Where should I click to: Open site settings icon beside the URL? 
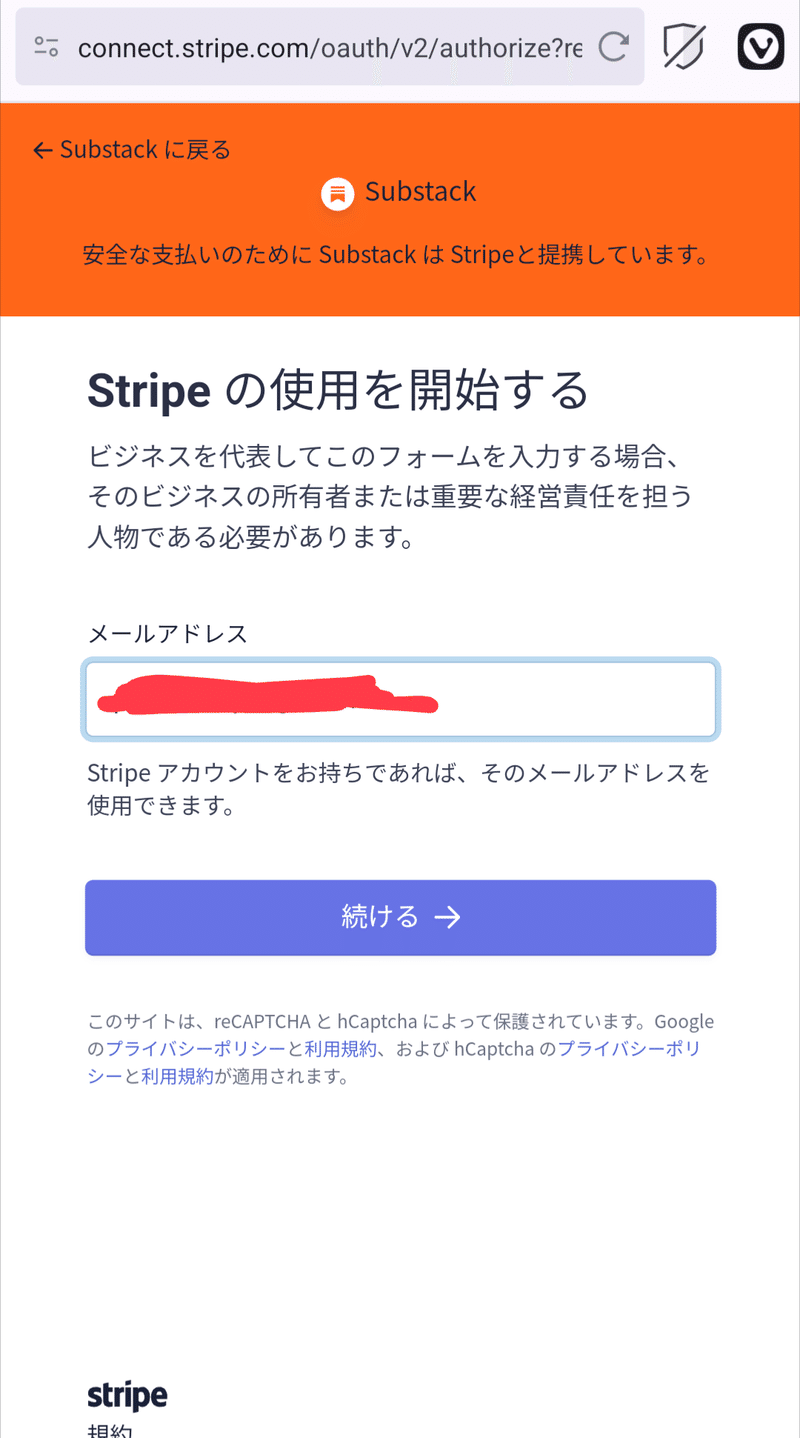(x=47, y=46)
